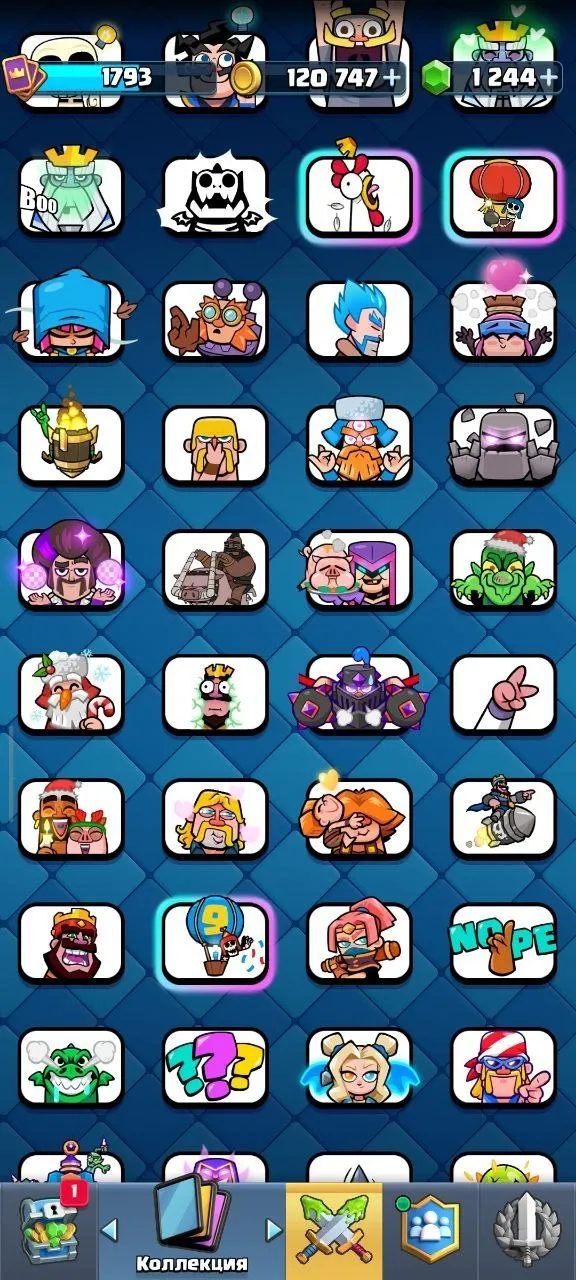
Task: Tap the cards level icon
Action: point(23,74)
